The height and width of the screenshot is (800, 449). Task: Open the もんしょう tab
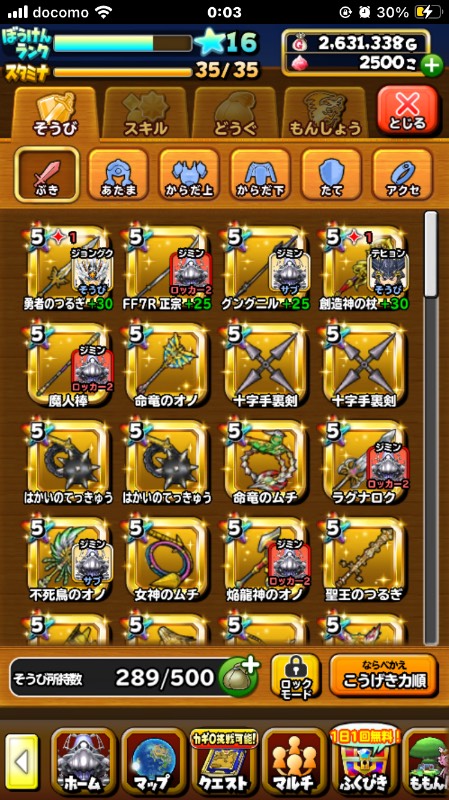[325, 112]
